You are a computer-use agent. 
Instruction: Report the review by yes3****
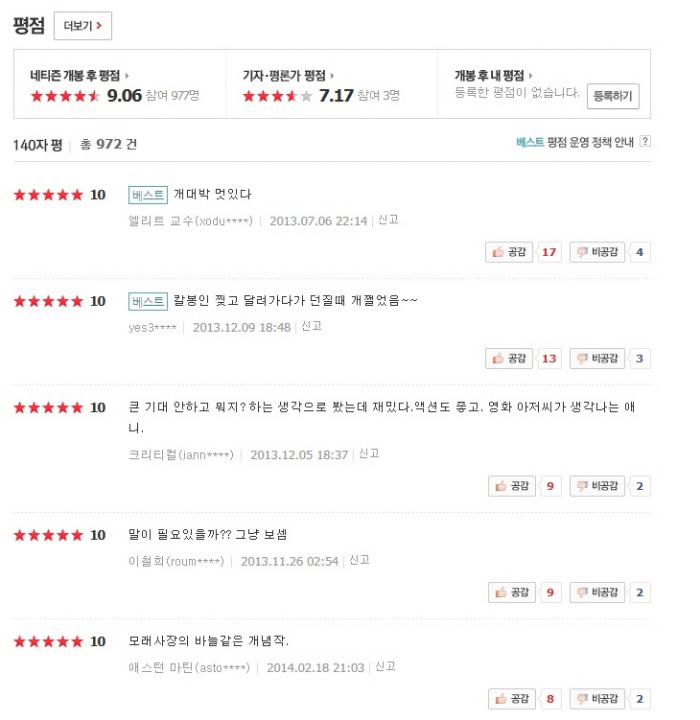pos(311,326)
